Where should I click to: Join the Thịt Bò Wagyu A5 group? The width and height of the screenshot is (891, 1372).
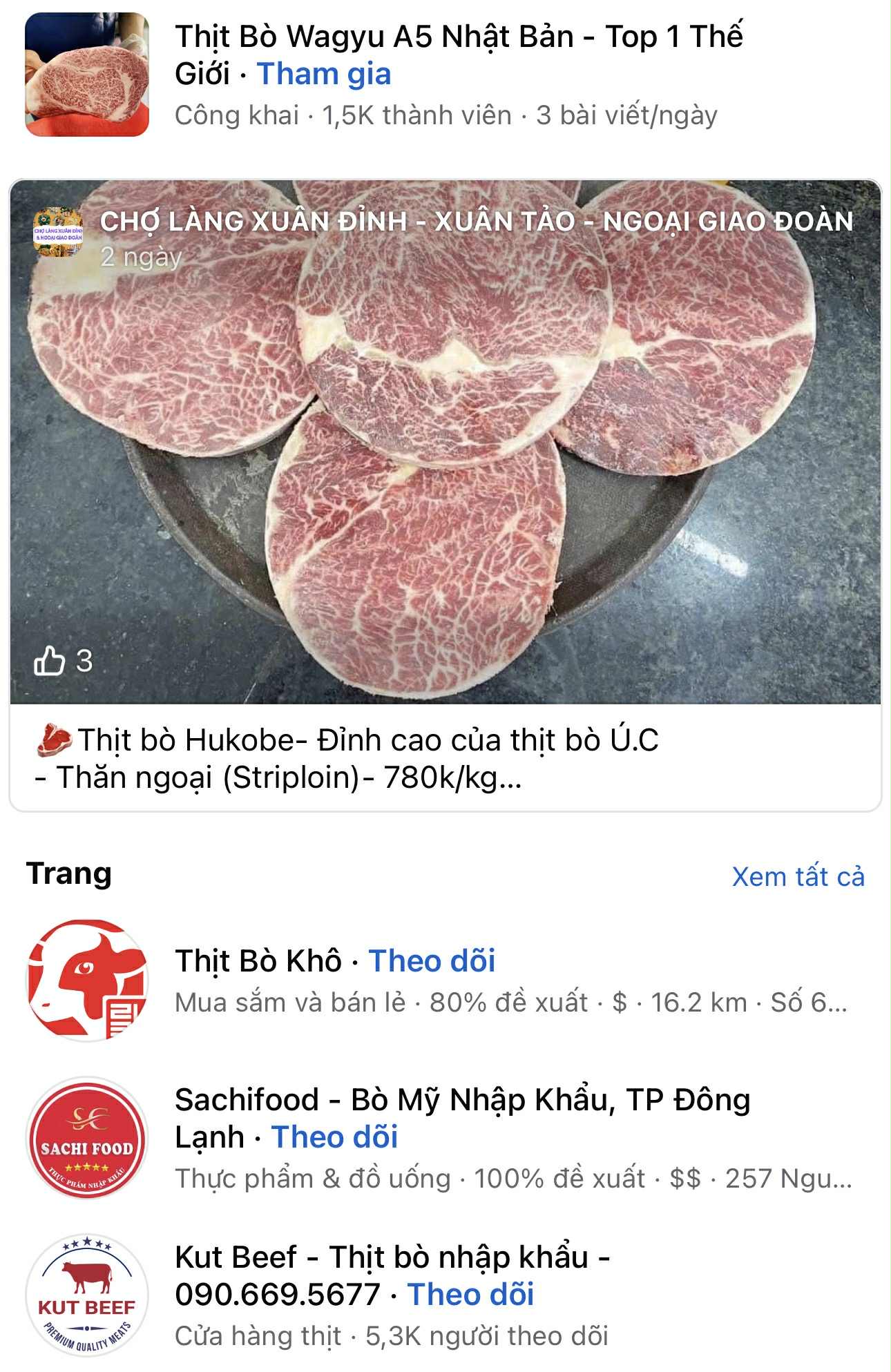coord(324,74)
